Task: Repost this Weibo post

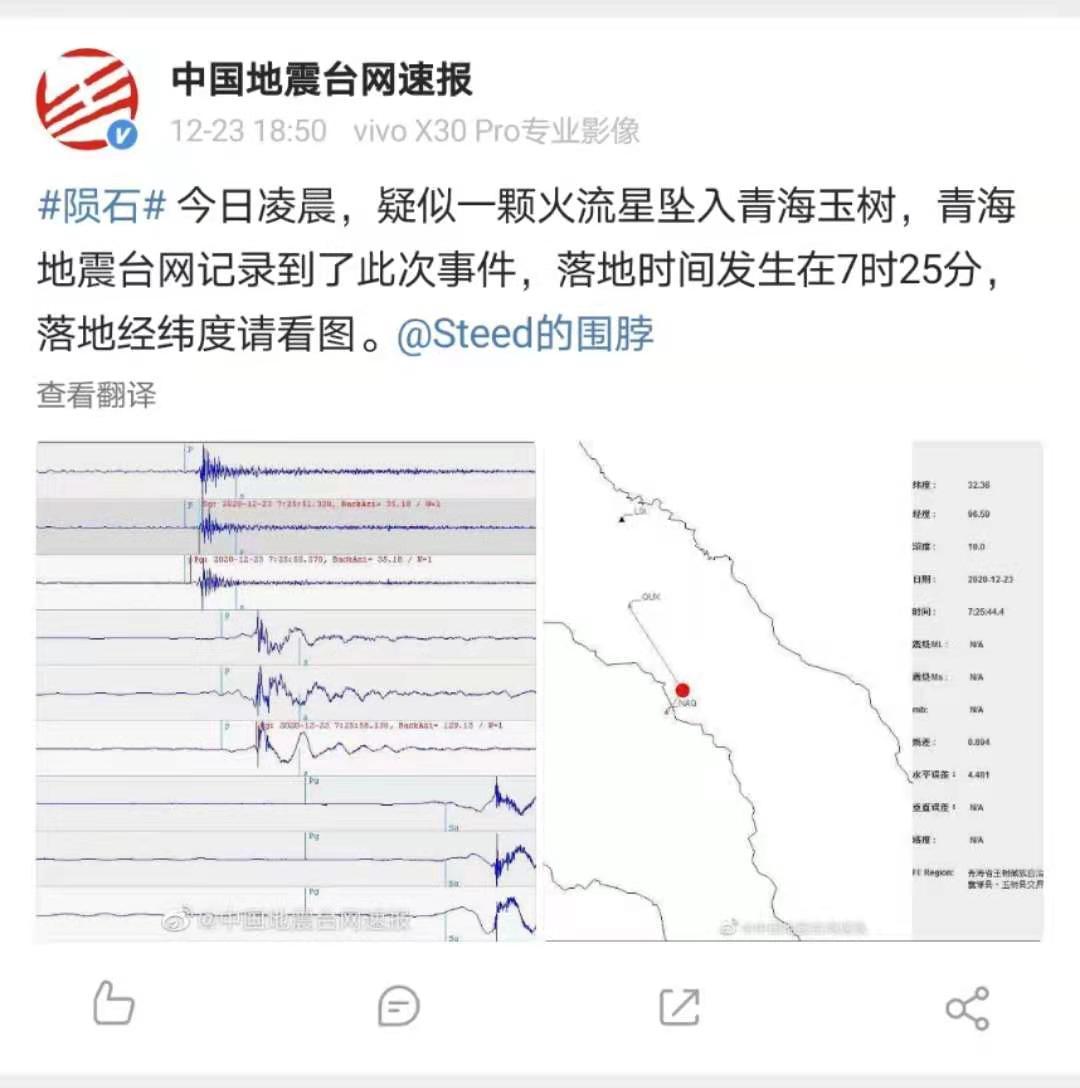Action: point(680,1006)
